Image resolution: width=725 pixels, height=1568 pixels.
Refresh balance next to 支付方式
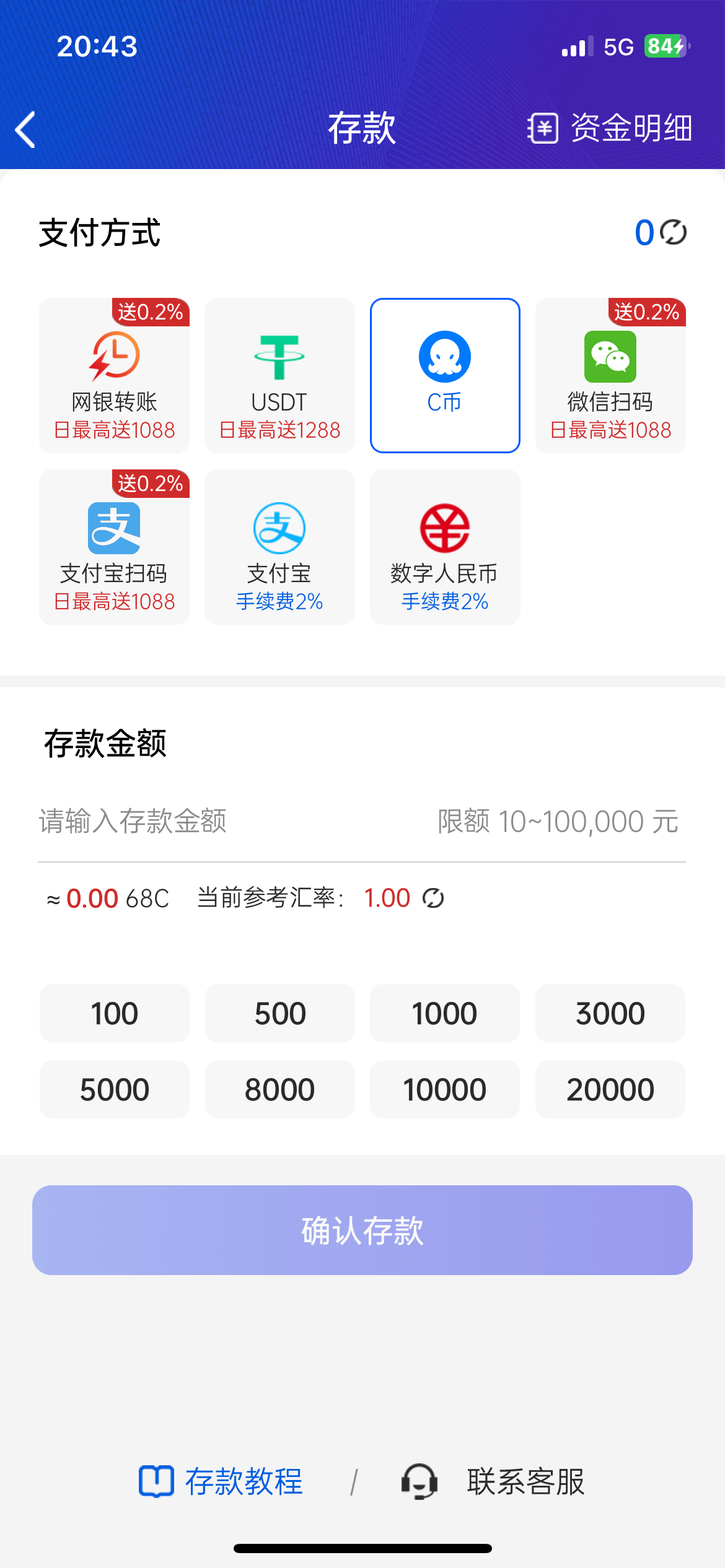coord(673,233)
